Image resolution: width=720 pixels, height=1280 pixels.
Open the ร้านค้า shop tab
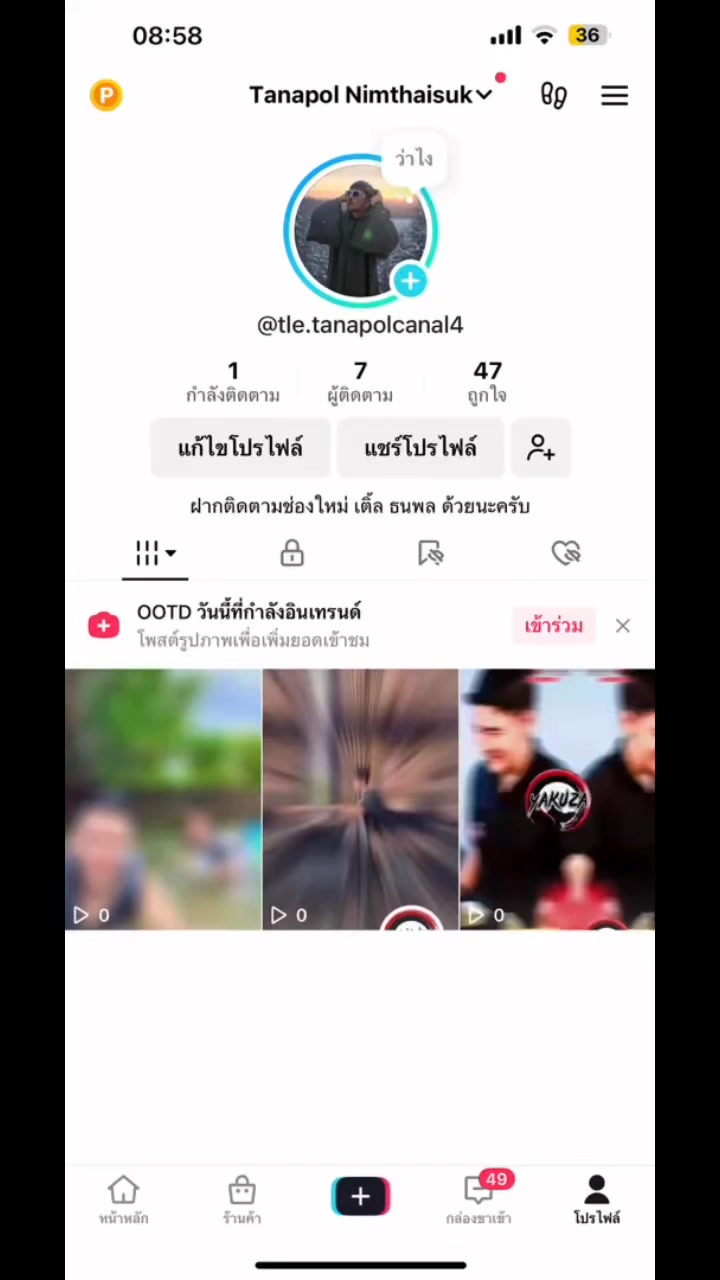[242, 1200]
